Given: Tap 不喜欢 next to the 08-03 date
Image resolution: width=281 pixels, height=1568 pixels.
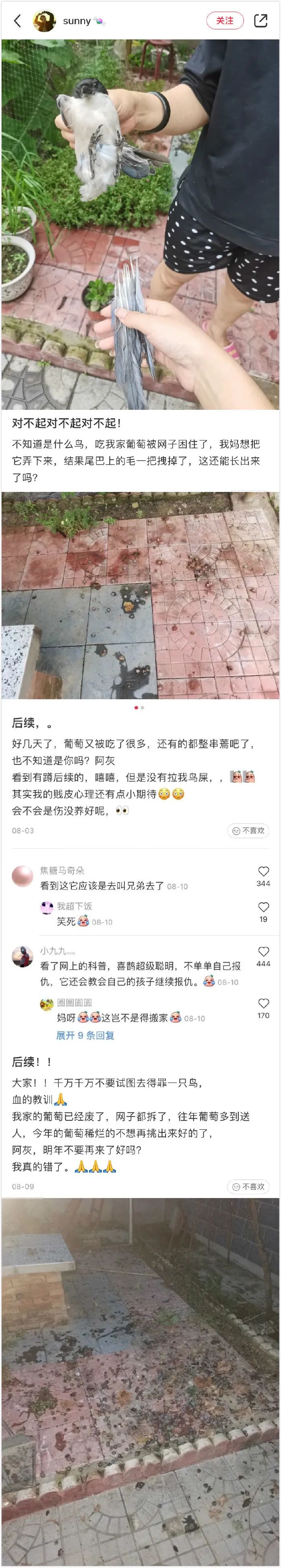Looking at the screenshot, I should 248,830.
